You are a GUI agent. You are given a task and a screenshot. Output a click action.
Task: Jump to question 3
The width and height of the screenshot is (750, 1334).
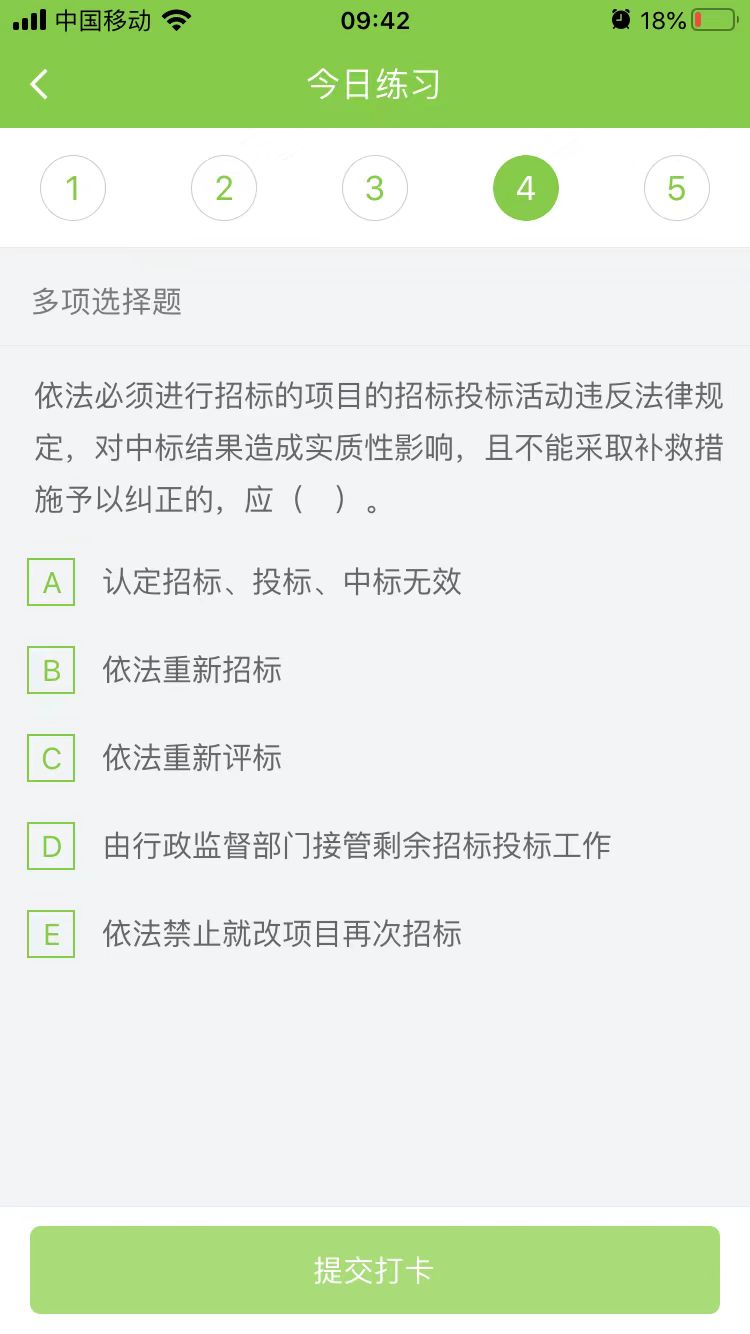pos(375,188)
